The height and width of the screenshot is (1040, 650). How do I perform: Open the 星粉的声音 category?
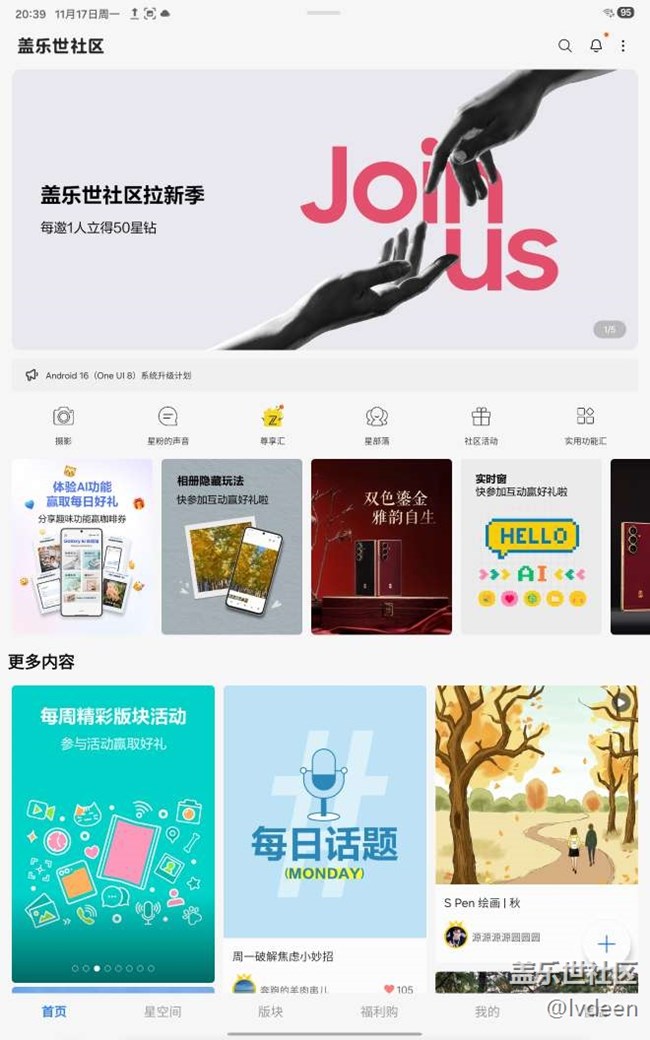click(168, 424)
